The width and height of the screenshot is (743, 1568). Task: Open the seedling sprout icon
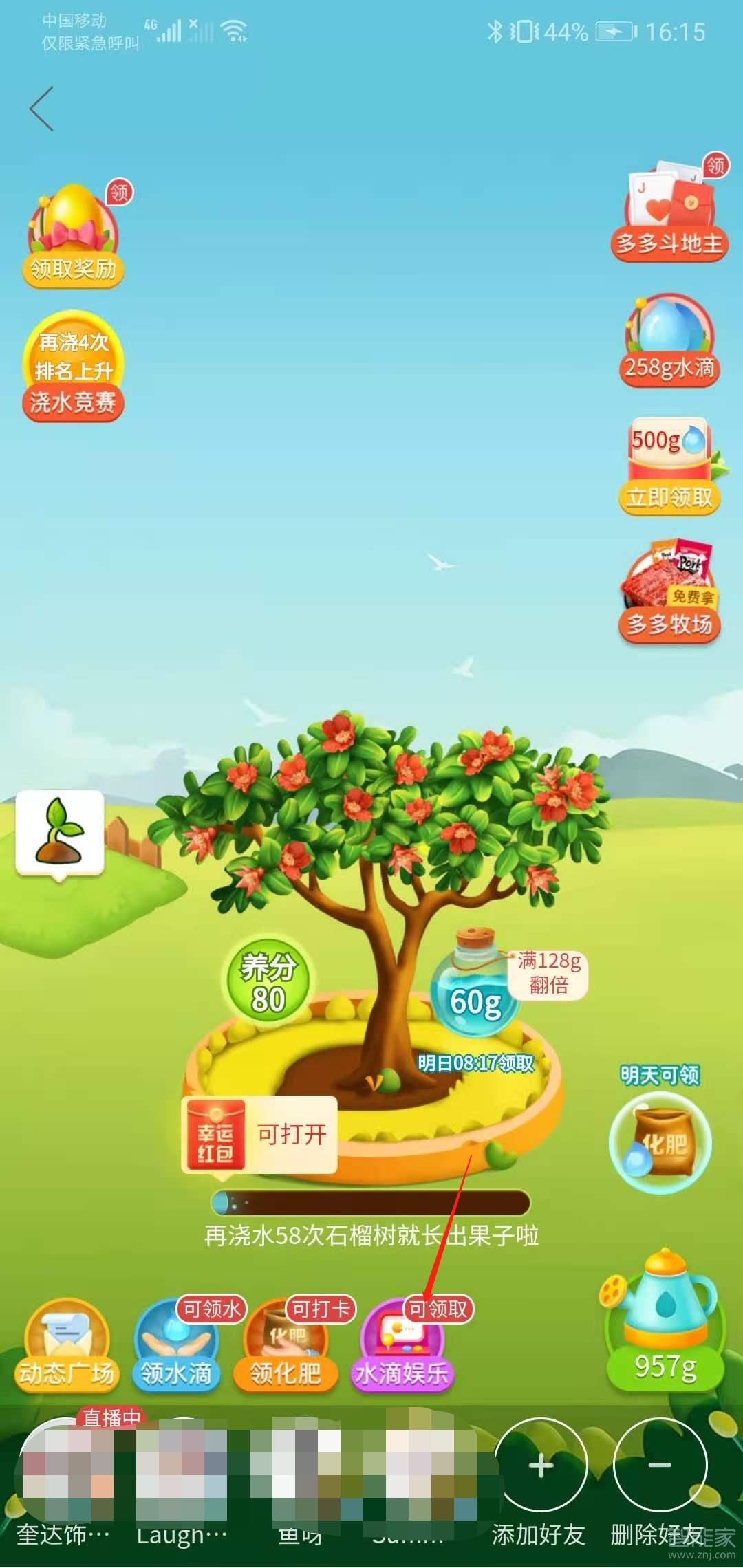[61, 834]
